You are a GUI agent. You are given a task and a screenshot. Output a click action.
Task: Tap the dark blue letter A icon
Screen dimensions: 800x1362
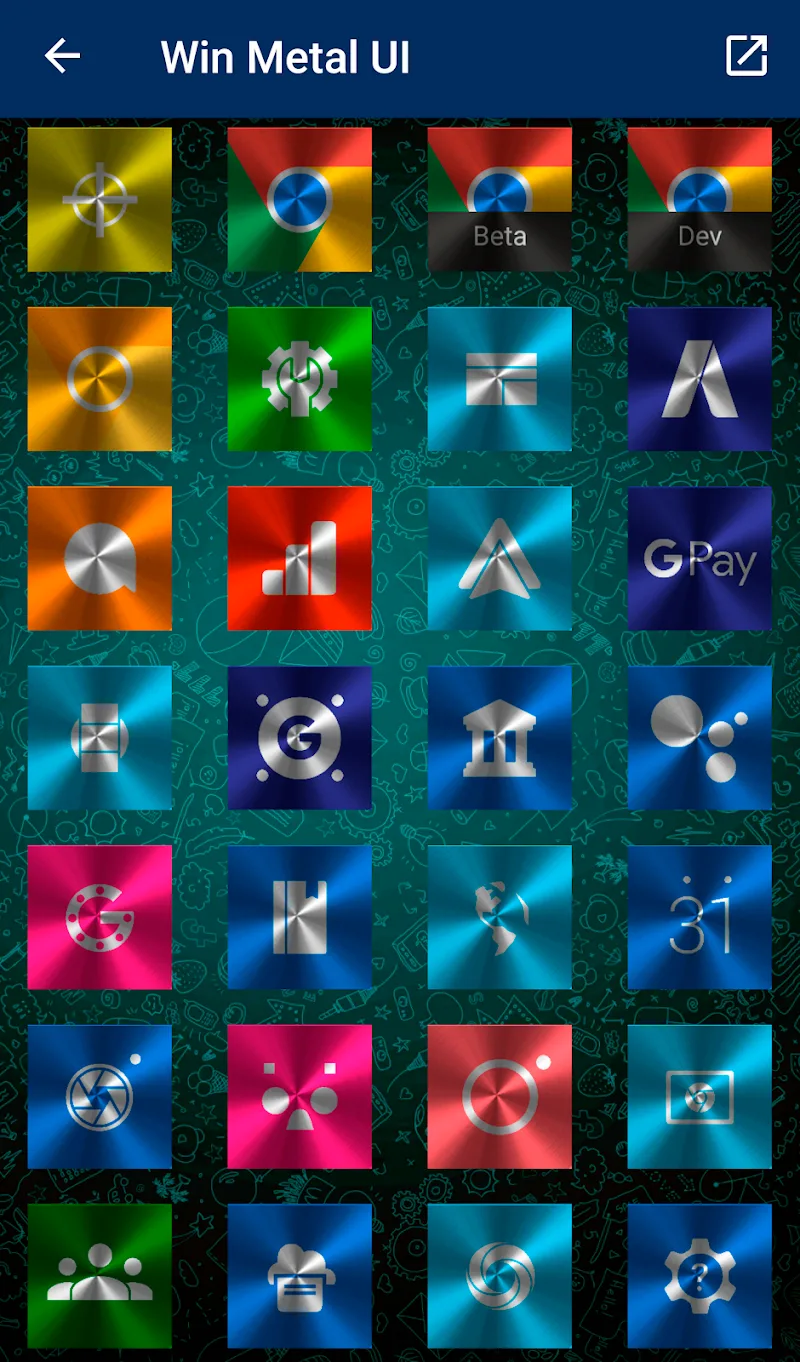[699, 378]
